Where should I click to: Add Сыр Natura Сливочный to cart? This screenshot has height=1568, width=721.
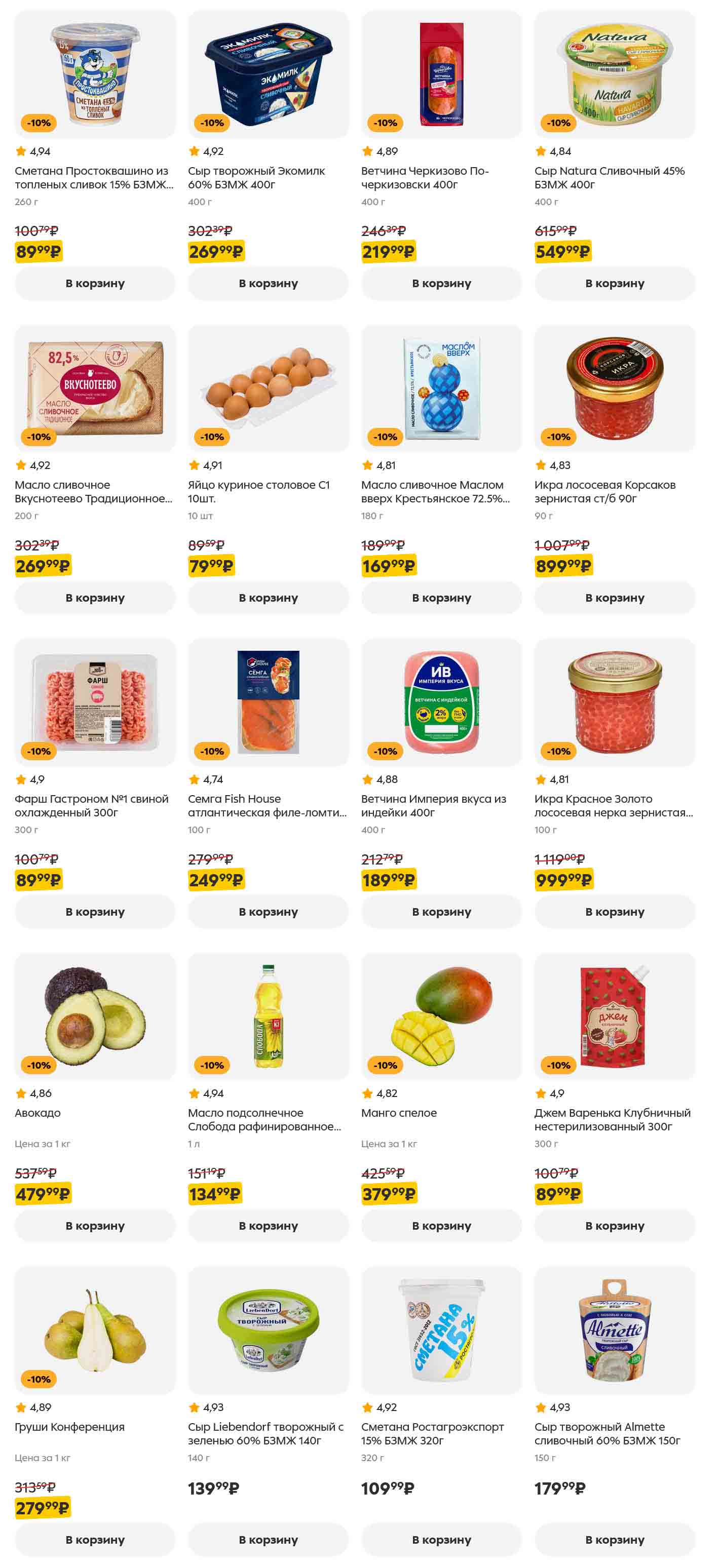point(615,283)
